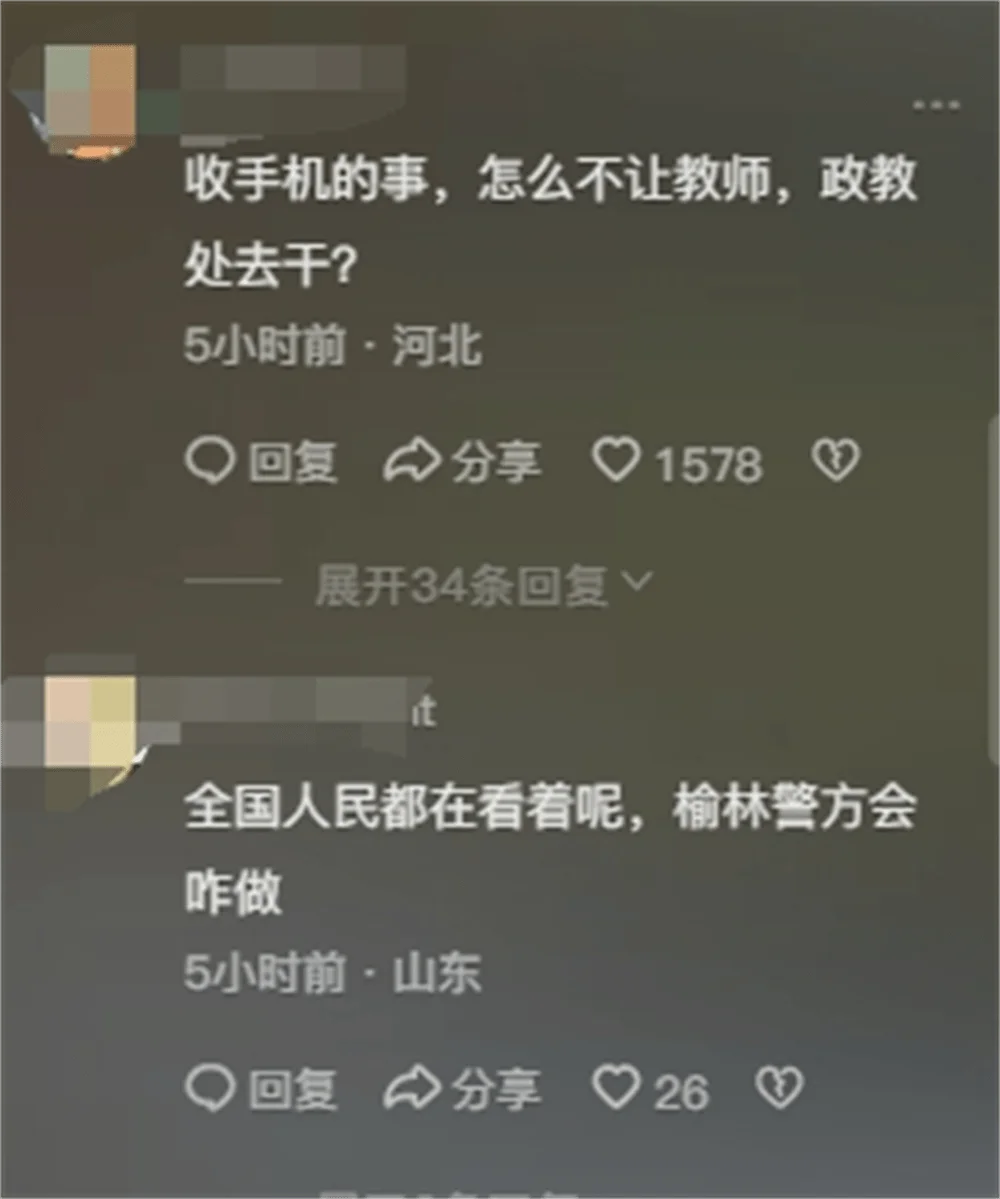1000x1199 pixels.
Task: Open the share arrow icon on the second comment
Action: pos(414,1088)
